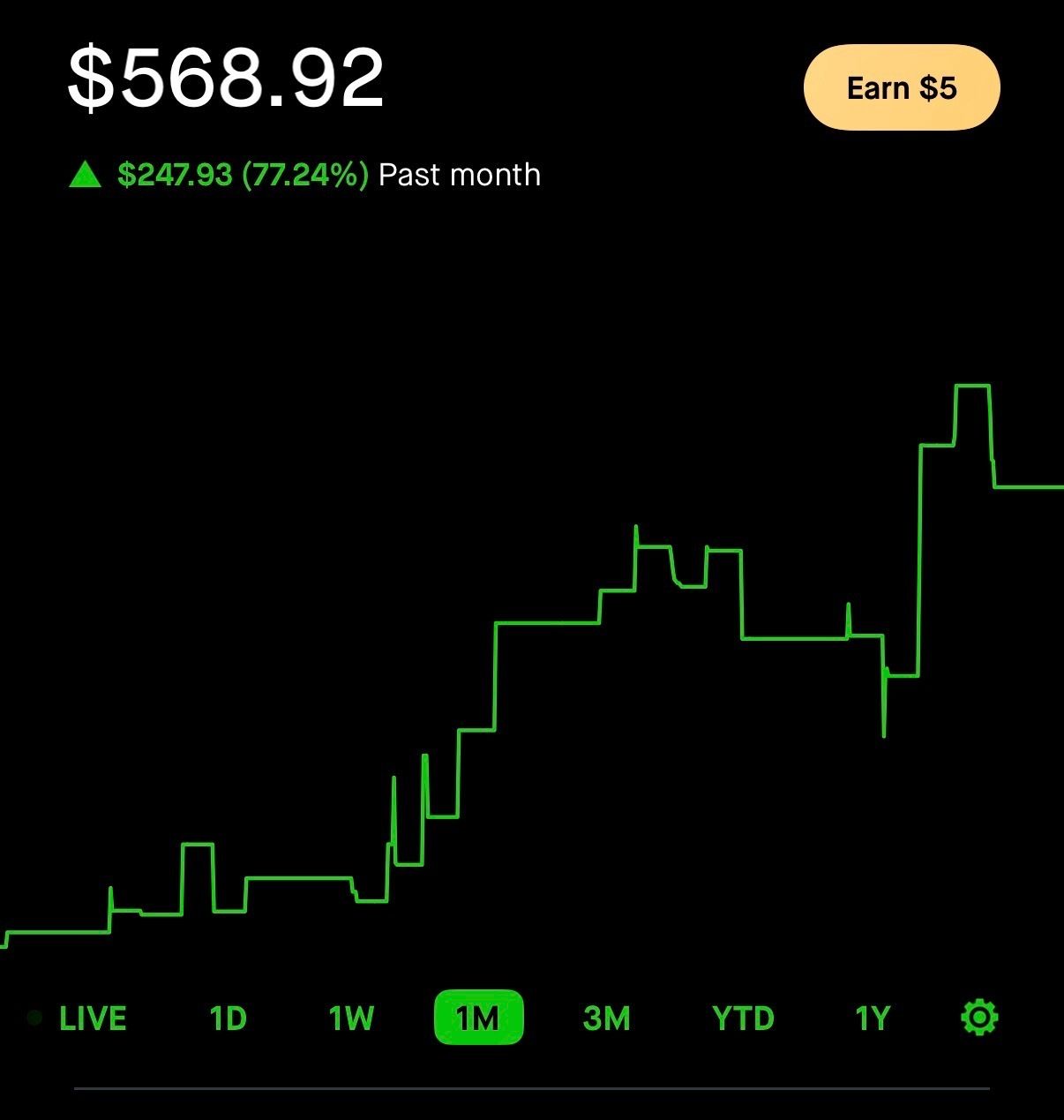Select the 1M time range
Image resolution: width=1064 pixels, height=1120 pixels.
(478, 1019)
